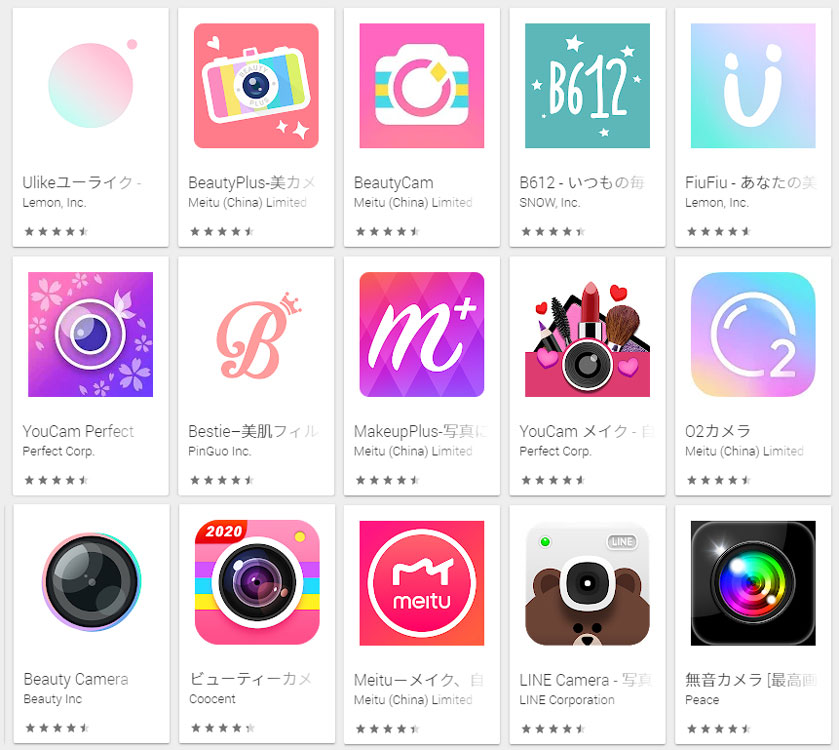Image resolution: width=839 pixels, height=750 pixels.
Task: Open the ビューティーカメラ app by Coocent
Action: [255, 582]
